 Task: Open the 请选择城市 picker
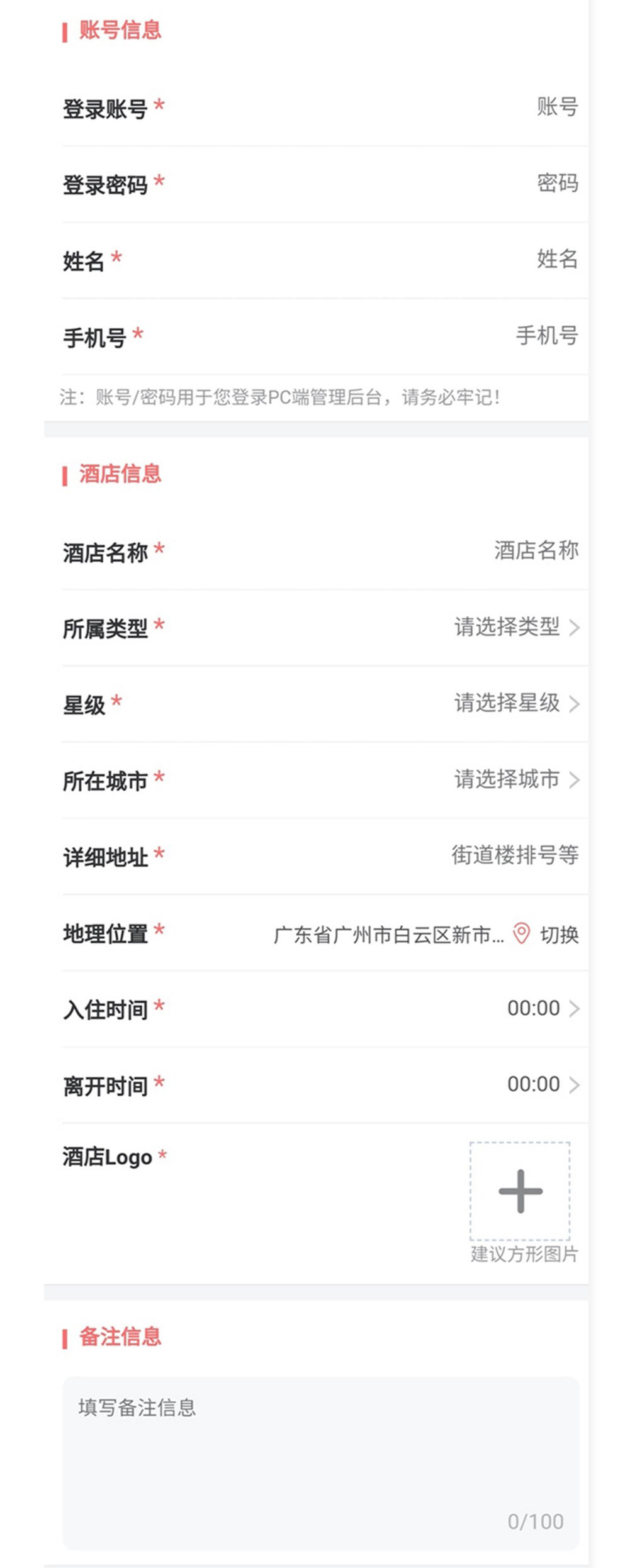click(507, 781)
